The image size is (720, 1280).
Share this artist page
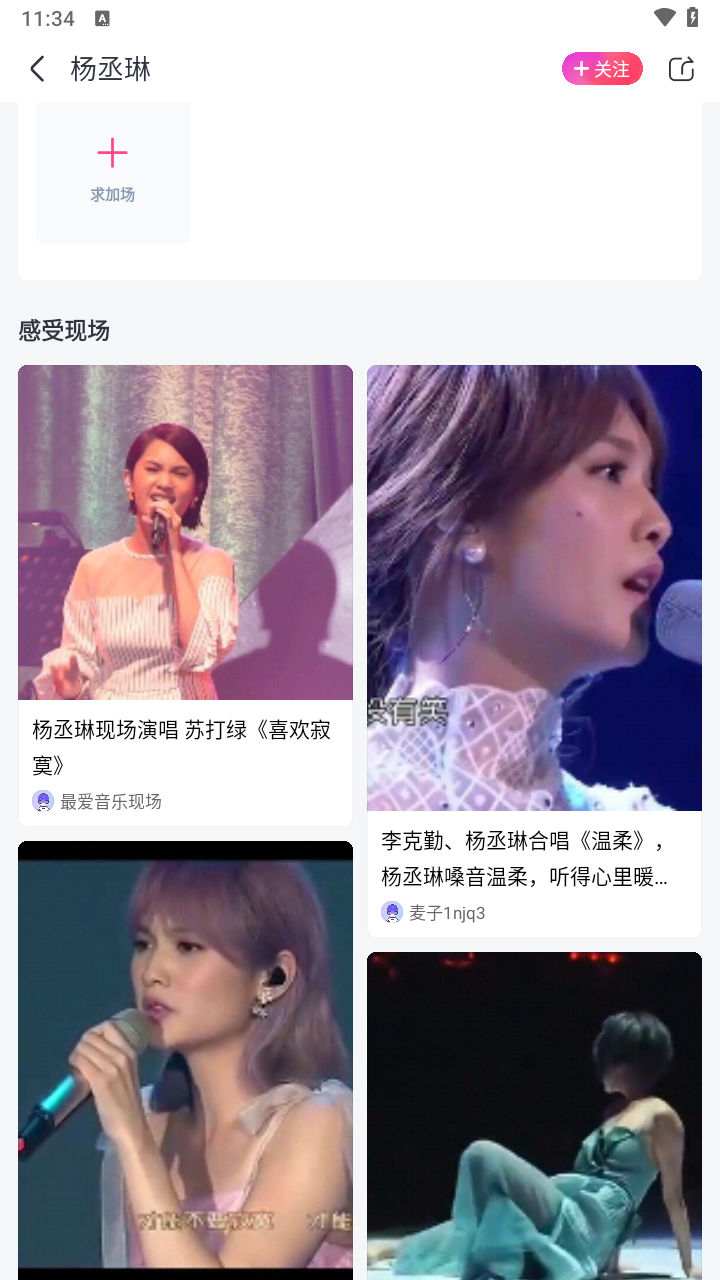click(681, 69)
